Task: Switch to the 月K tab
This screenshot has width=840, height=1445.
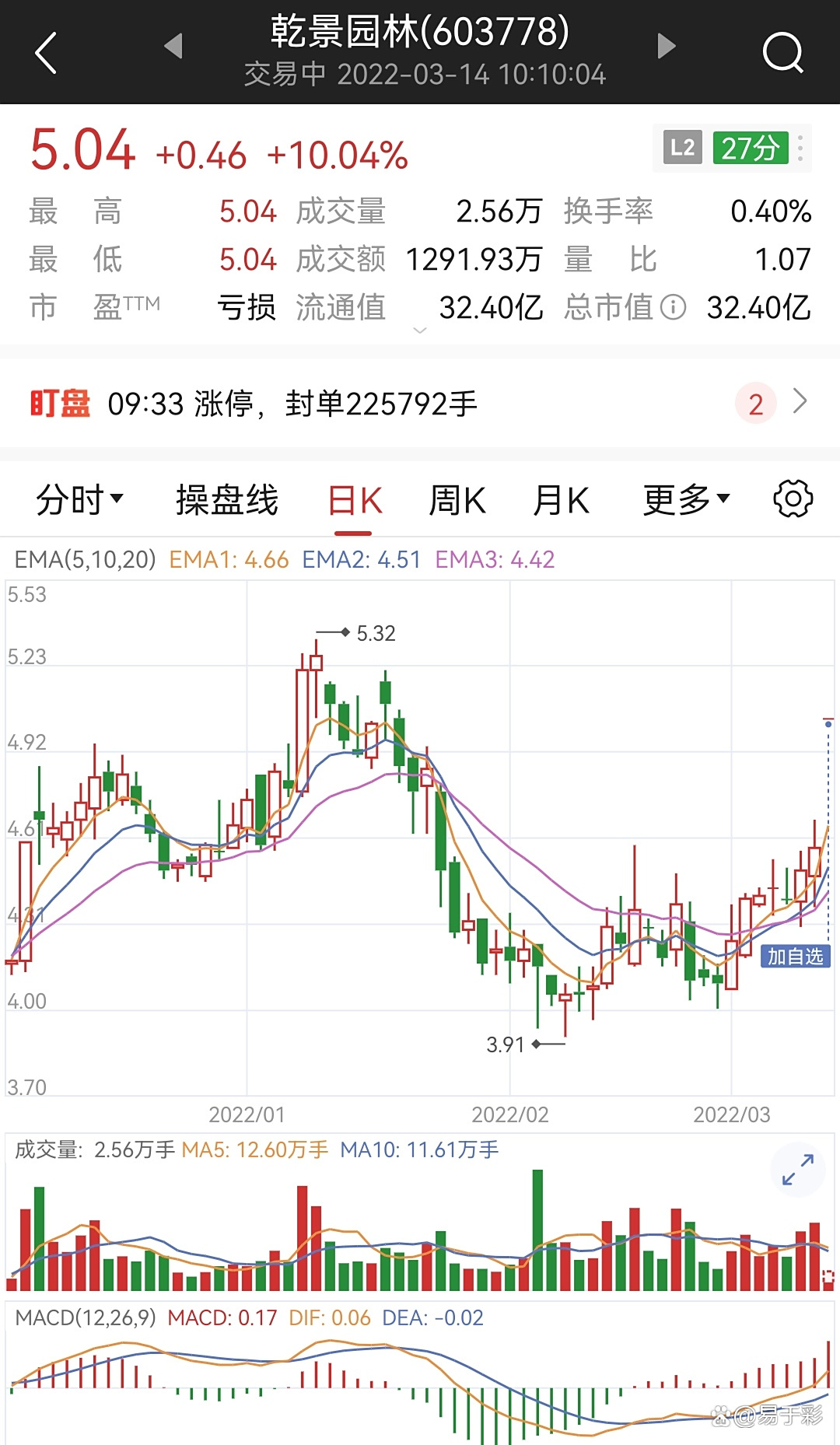Action: (562, 500)
